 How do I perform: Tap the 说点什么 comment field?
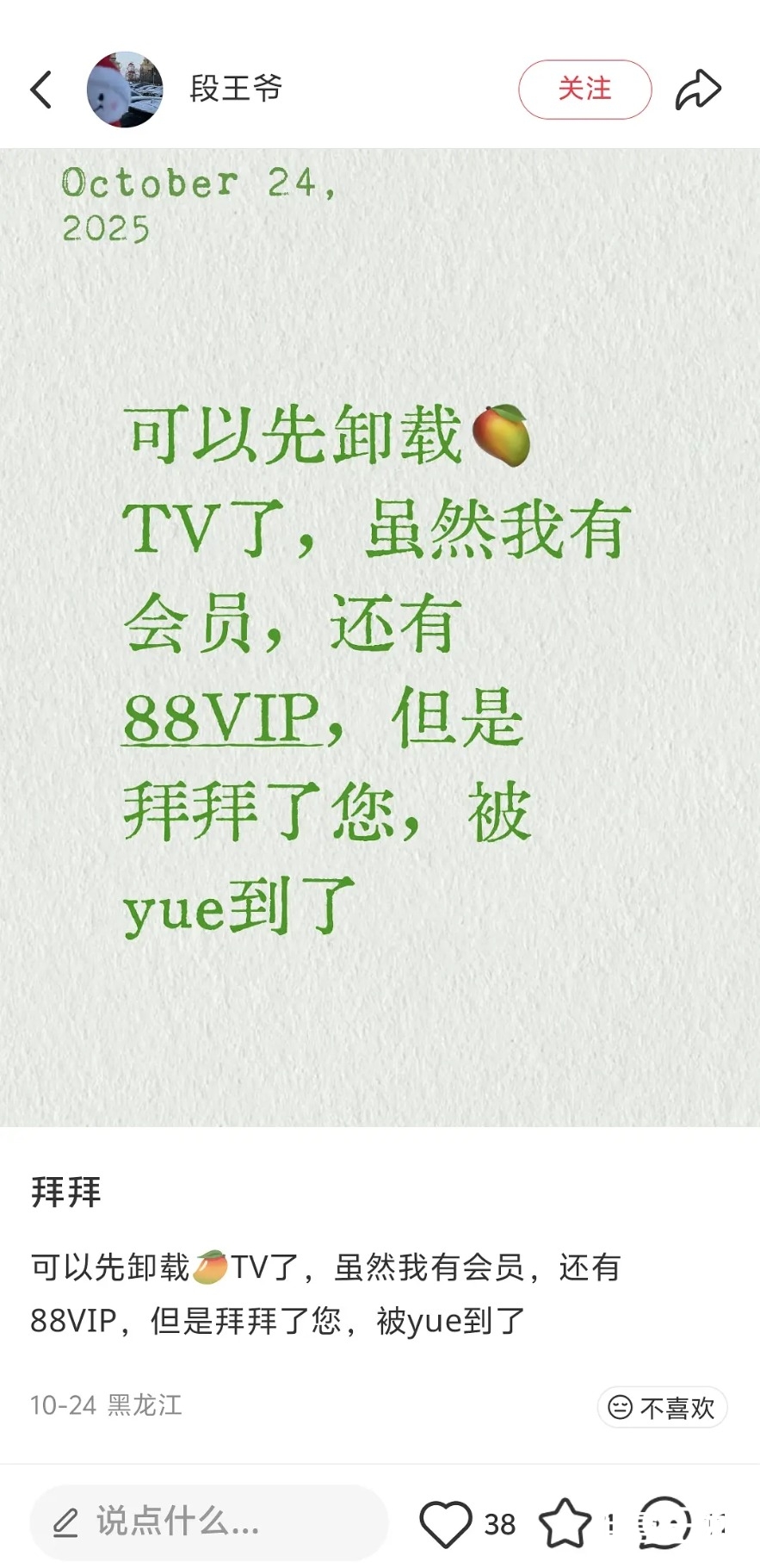click(x=209, y=1522)
